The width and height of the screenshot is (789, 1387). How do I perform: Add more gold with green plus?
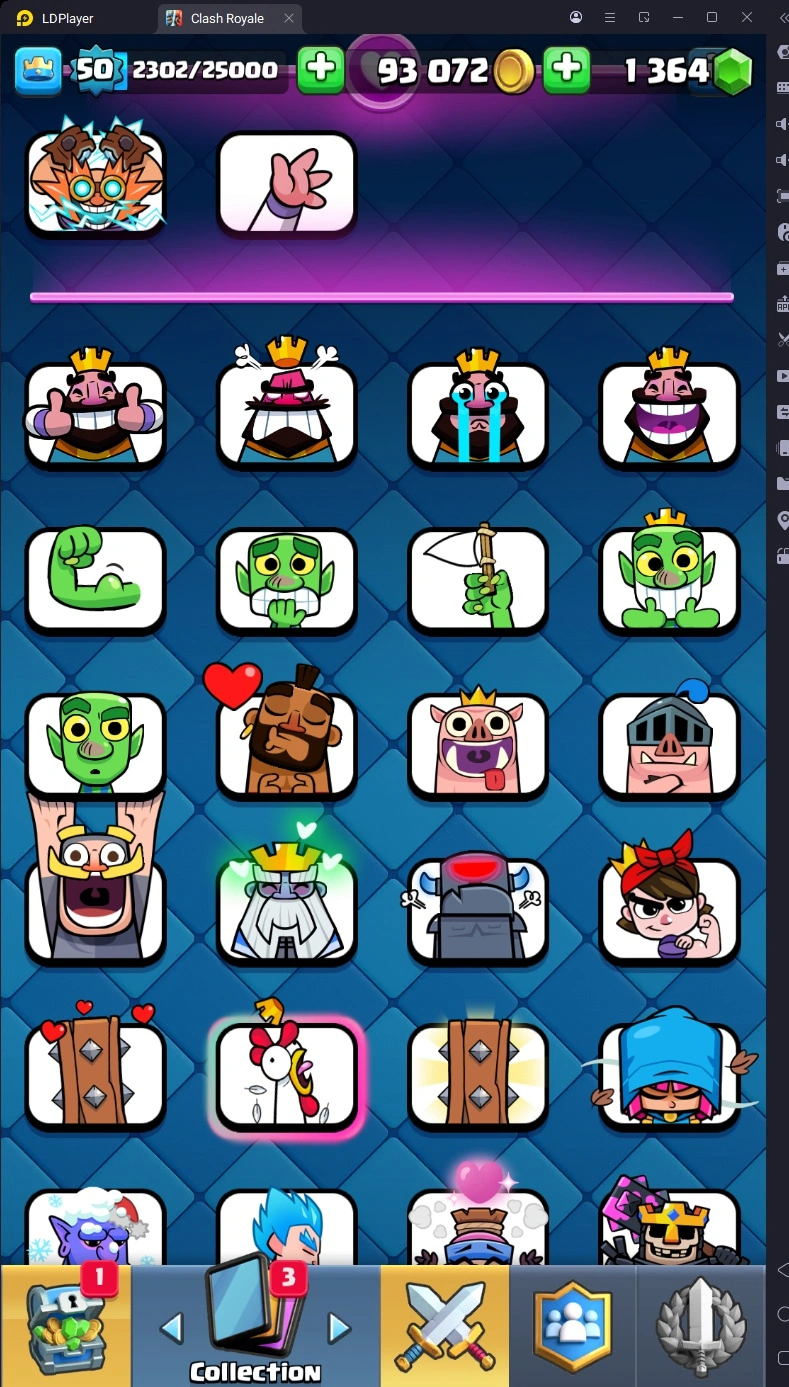(566, 69)
